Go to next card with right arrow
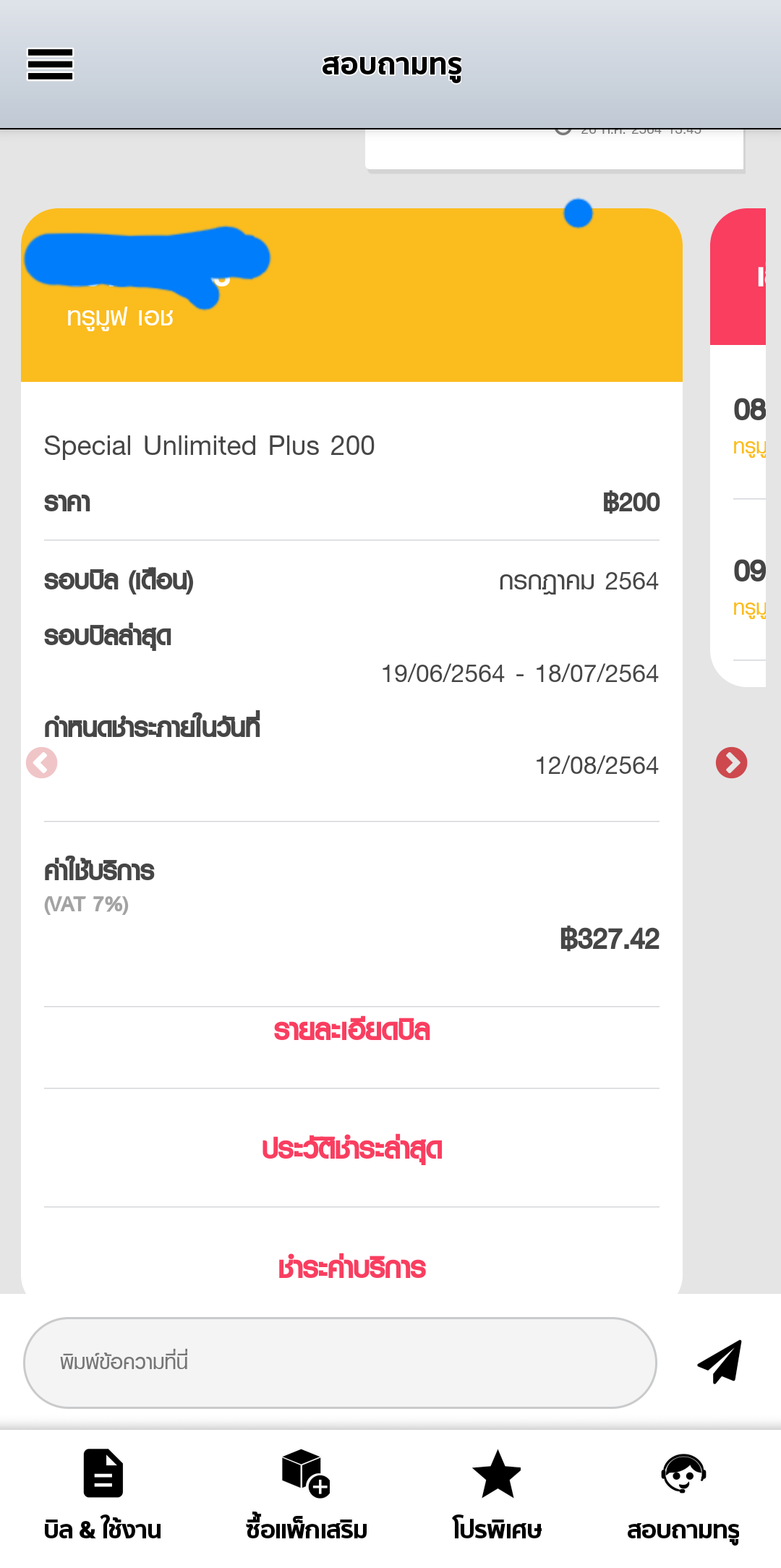Viewport: 781px width, 1568px height. 731,762
